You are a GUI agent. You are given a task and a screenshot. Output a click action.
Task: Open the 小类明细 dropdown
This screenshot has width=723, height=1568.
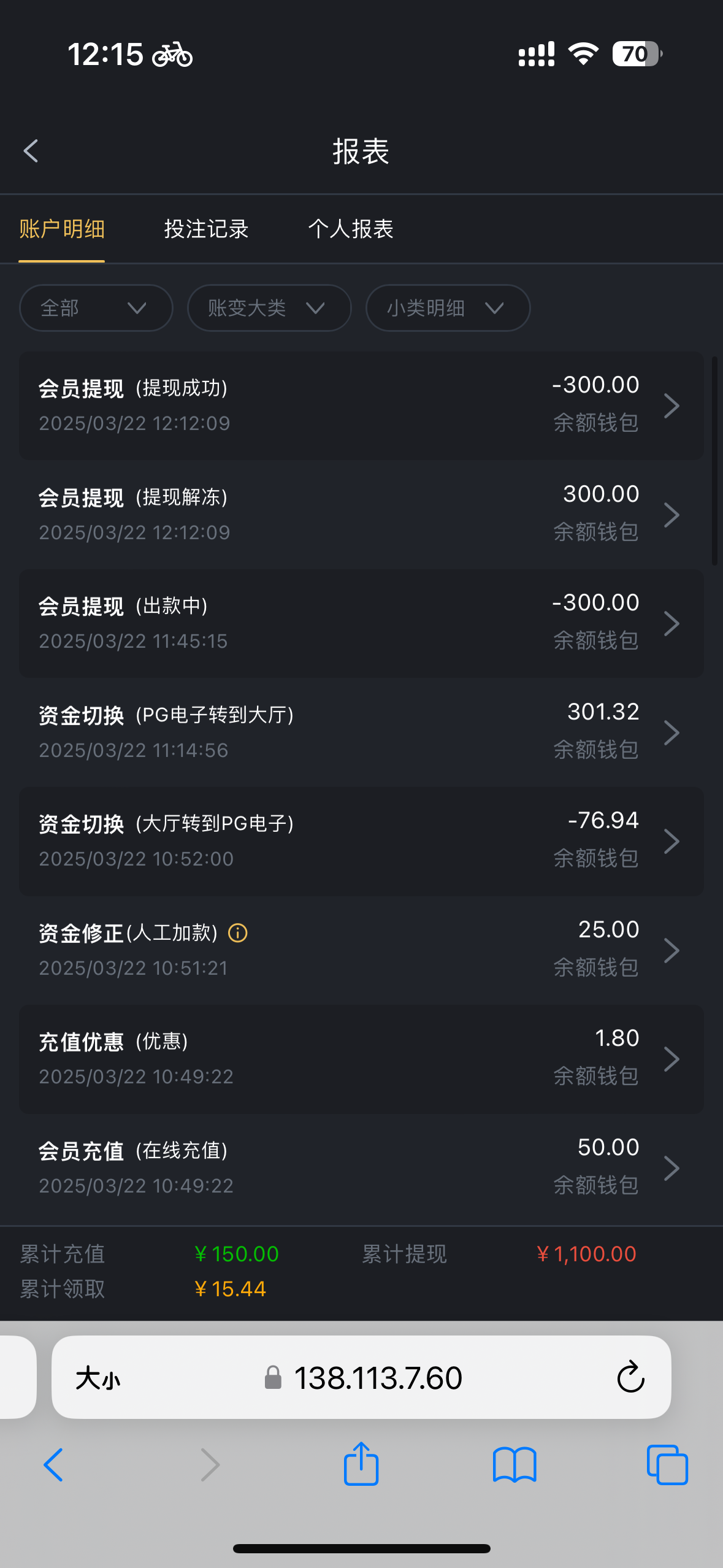tap(448, 308)
